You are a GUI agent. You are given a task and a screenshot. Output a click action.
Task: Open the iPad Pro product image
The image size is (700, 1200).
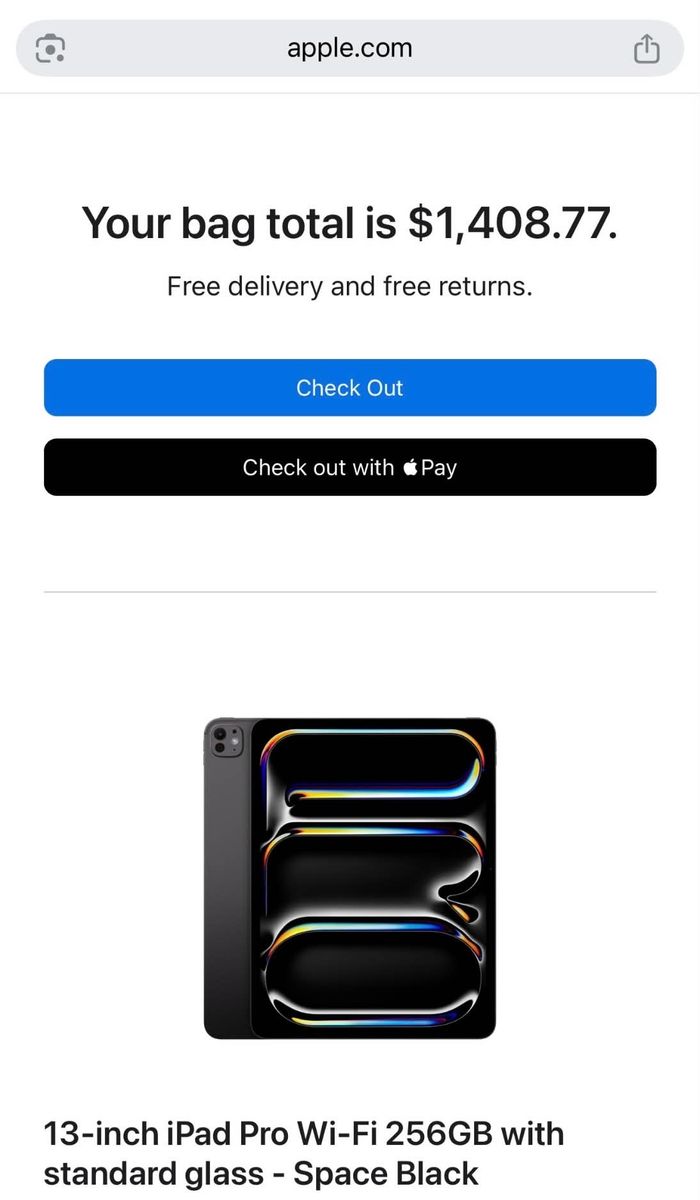(350, 878)
